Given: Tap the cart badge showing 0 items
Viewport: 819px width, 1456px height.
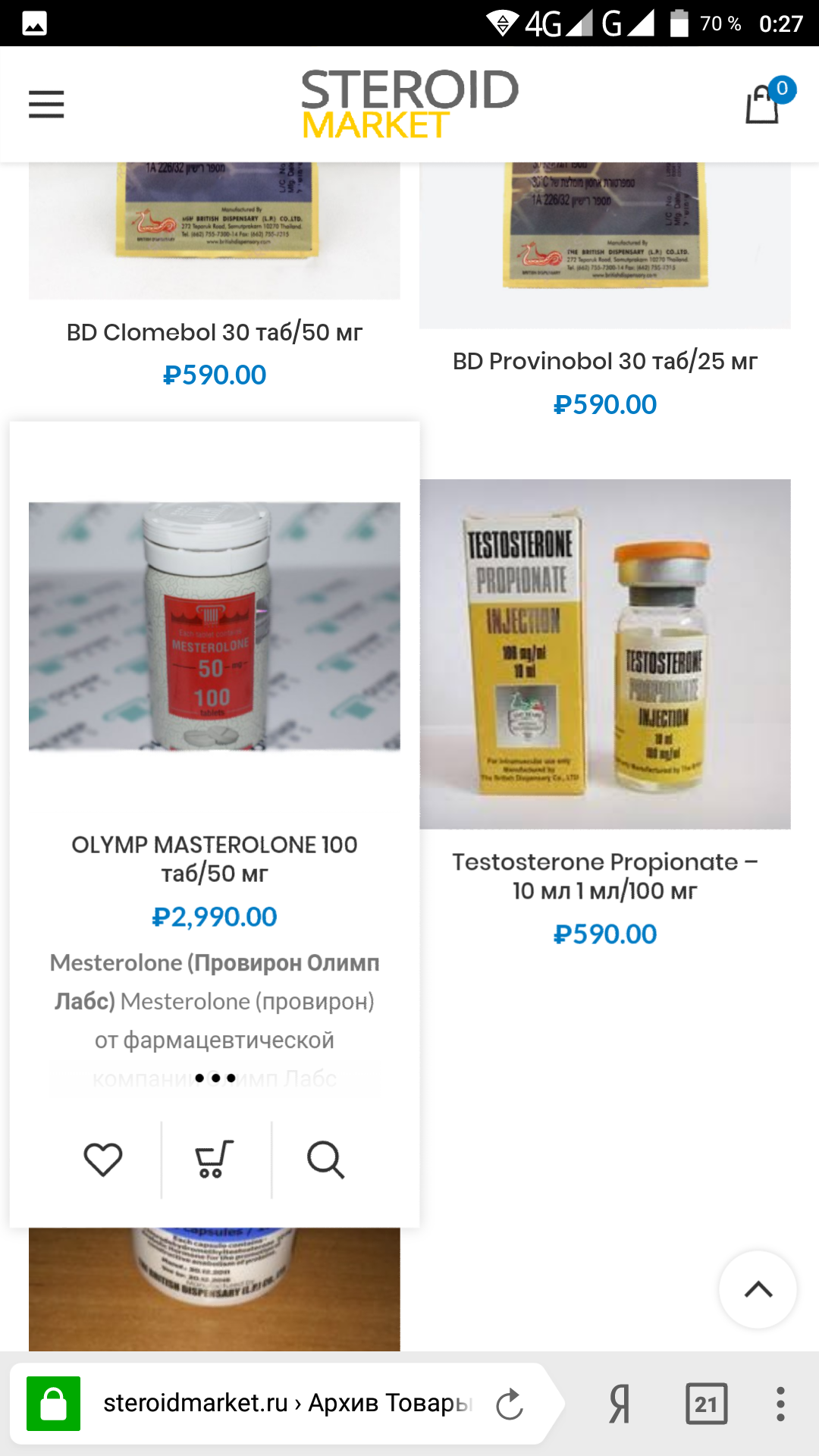Looking at the screenshot, I should [783, 89].
